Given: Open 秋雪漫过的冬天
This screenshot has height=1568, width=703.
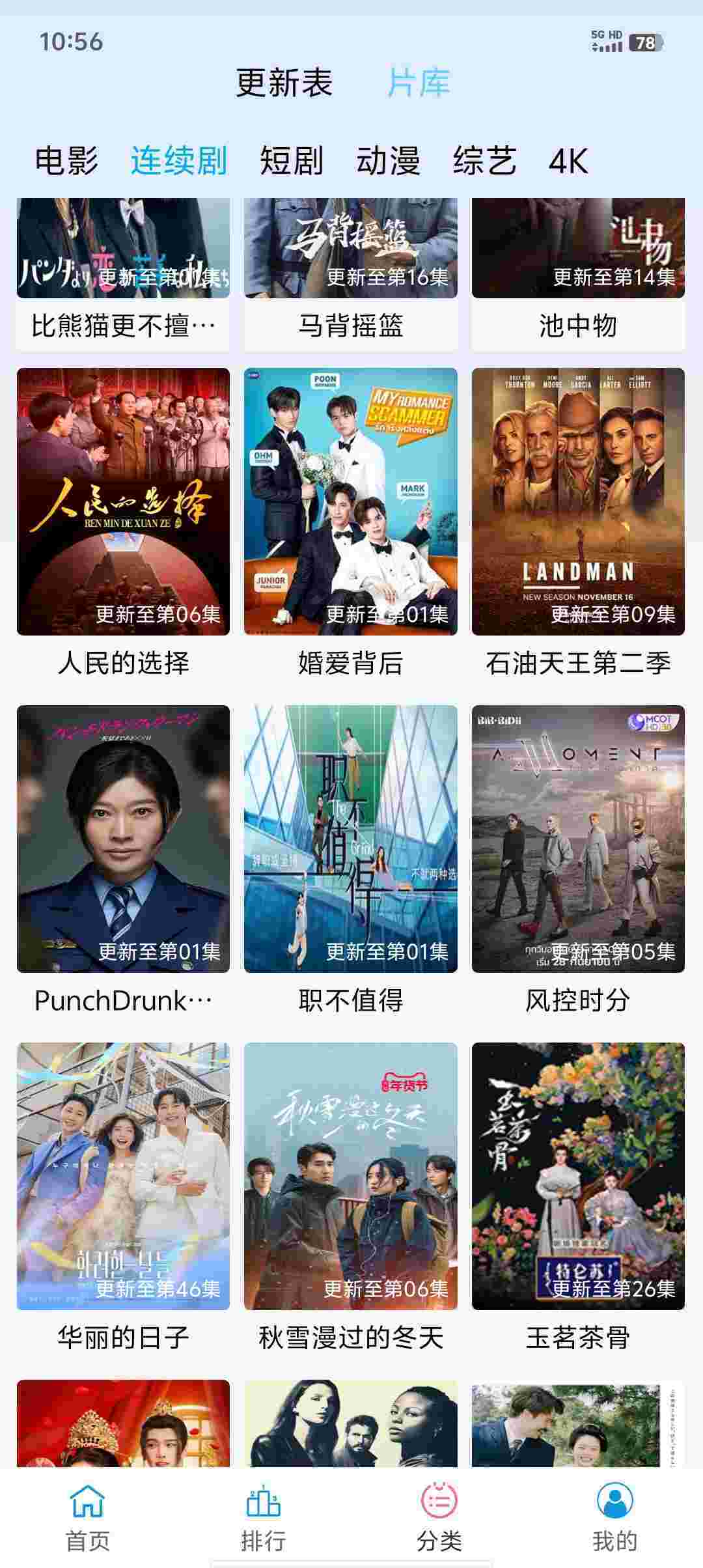Looking at the screenshot, I should tap(350, 1176).
